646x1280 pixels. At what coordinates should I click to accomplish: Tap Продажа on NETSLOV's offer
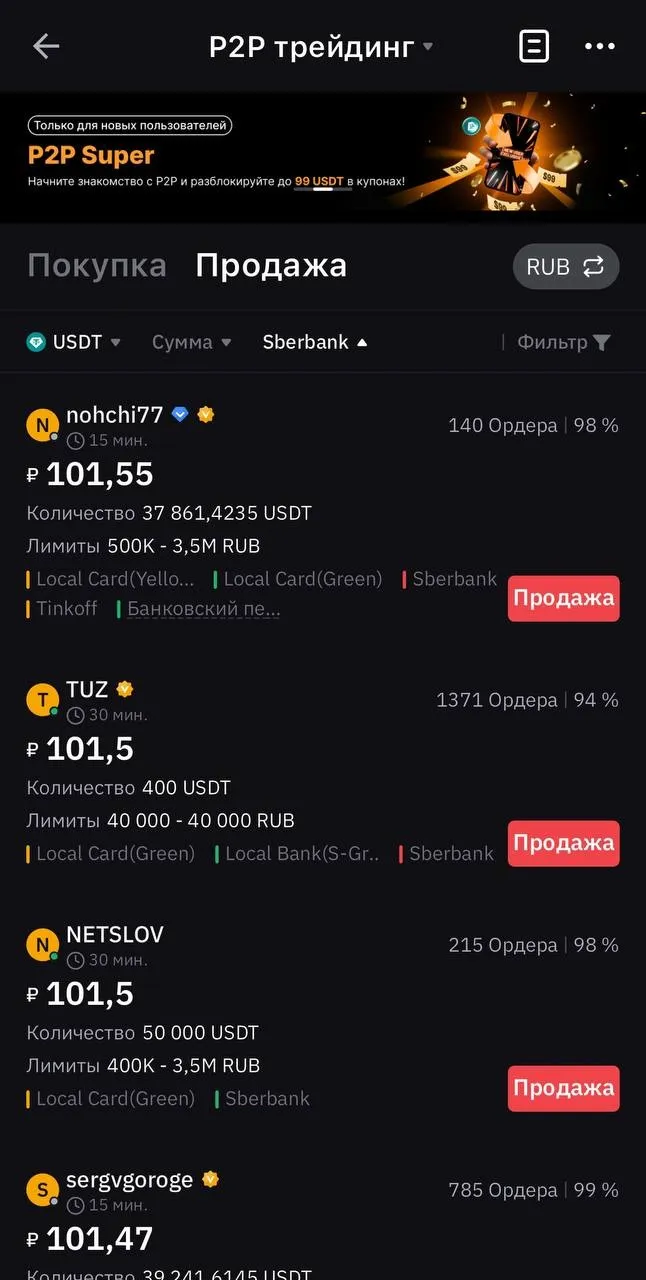pyautogui.click(x=563, y=1088)
